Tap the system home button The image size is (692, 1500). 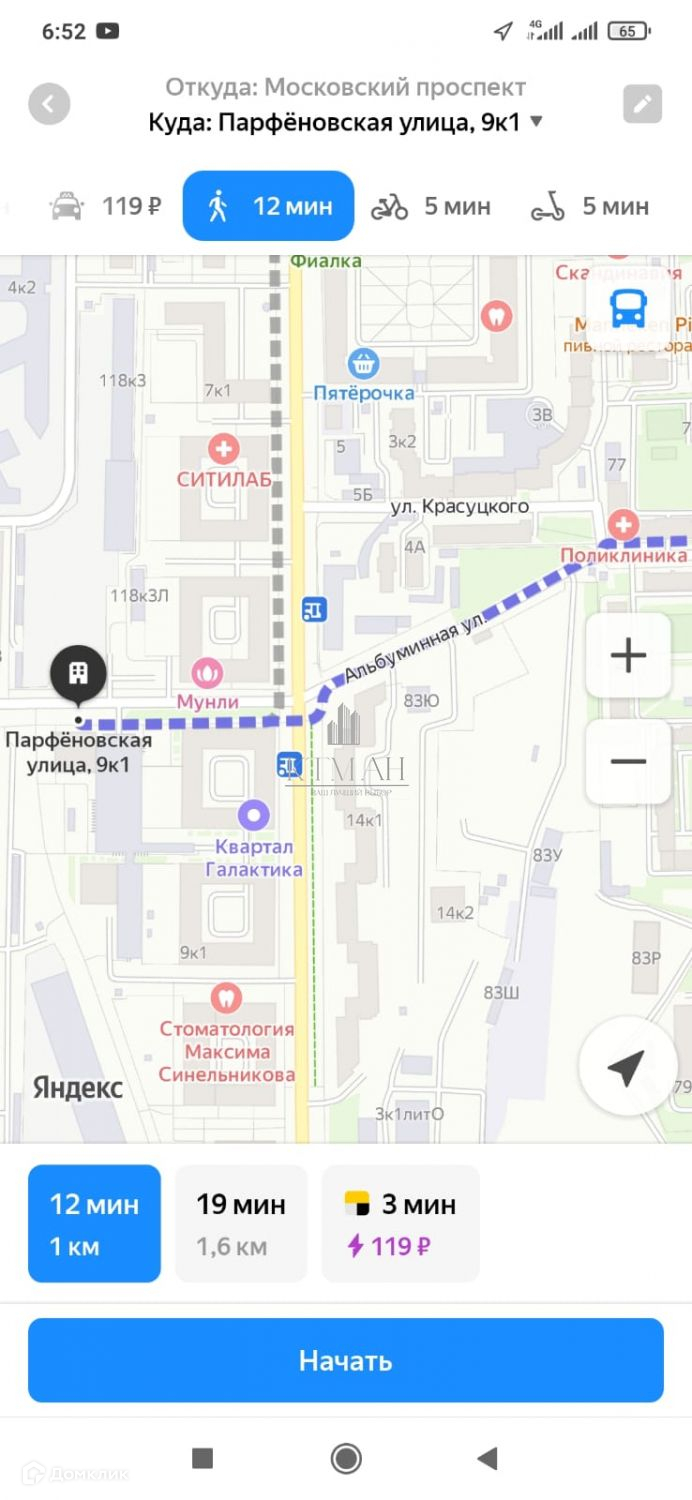pos(346,1459)
